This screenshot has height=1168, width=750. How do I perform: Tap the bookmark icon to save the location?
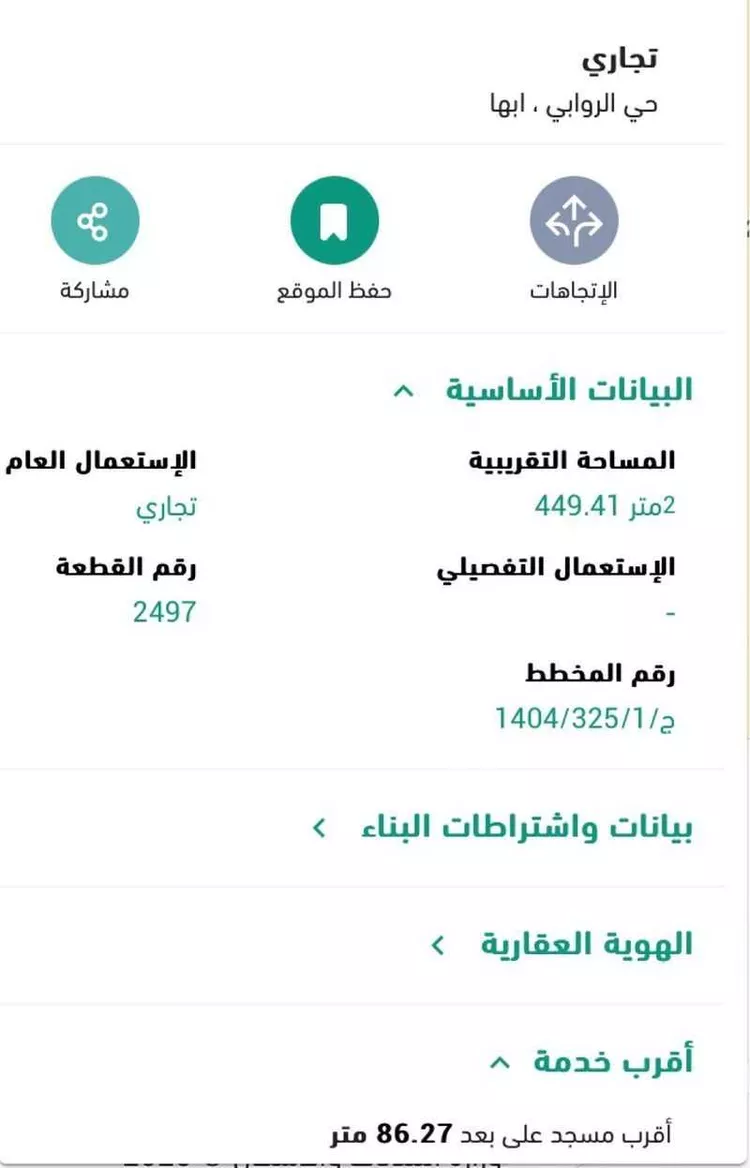click(333, 219)
